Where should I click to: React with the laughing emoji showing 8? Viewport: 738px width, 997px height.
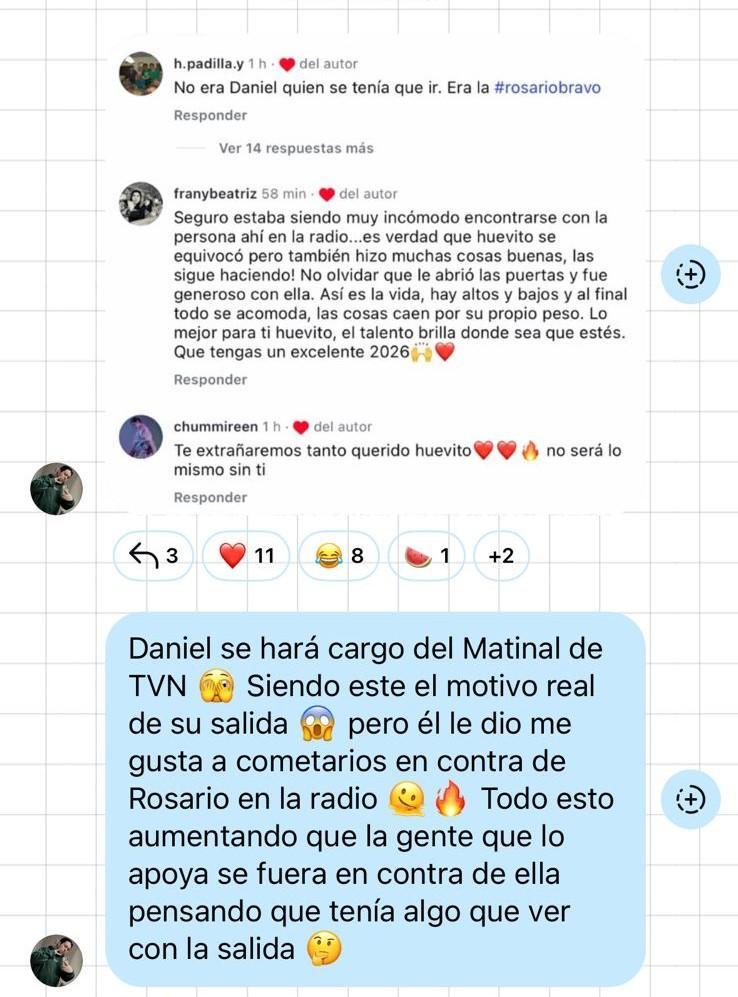(339, 556)
